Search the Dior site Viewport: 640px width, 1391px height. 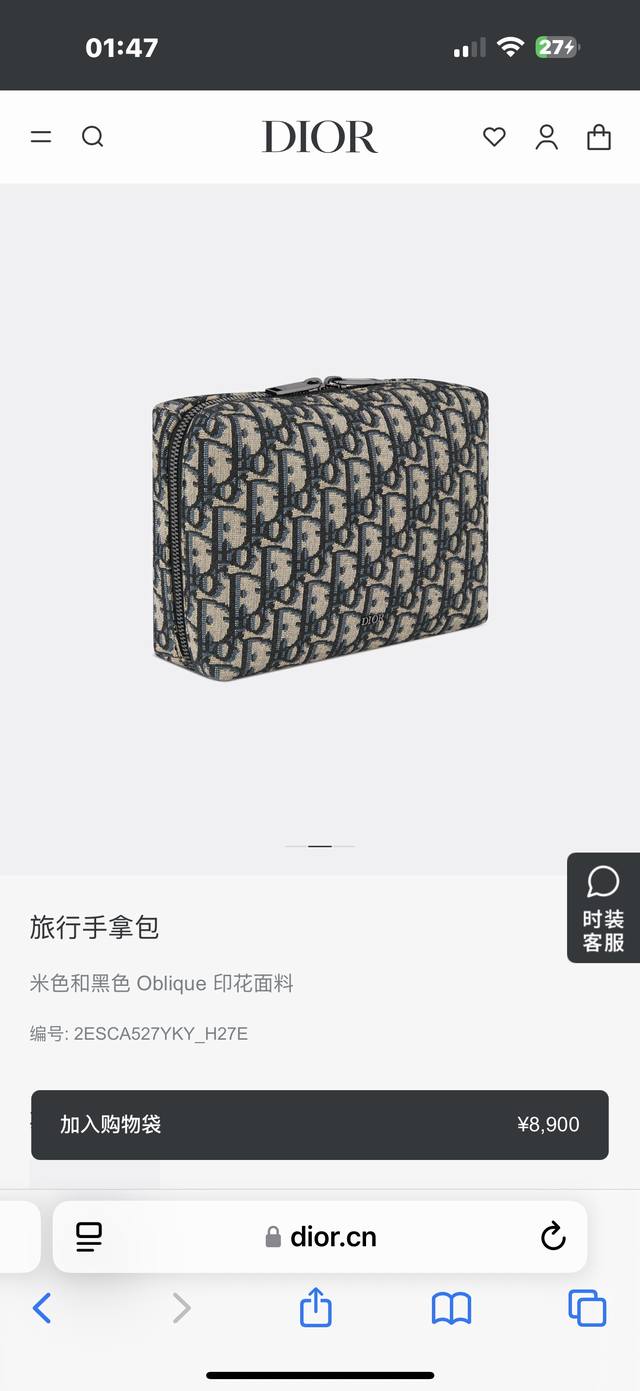tap(93, 137)
